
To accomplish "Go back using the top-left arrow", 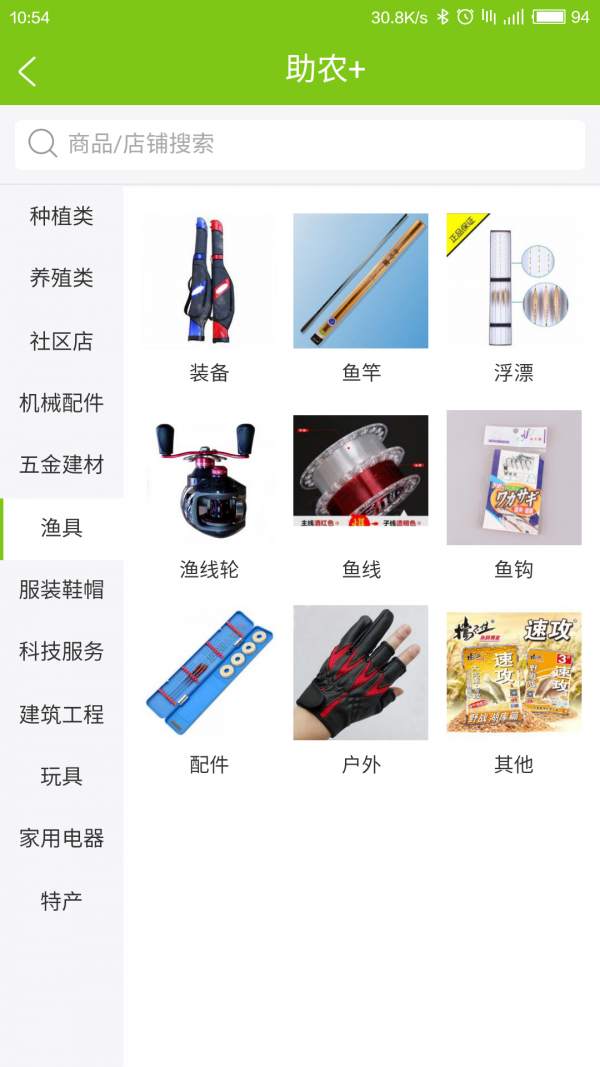I will click(x=27, y=71).
